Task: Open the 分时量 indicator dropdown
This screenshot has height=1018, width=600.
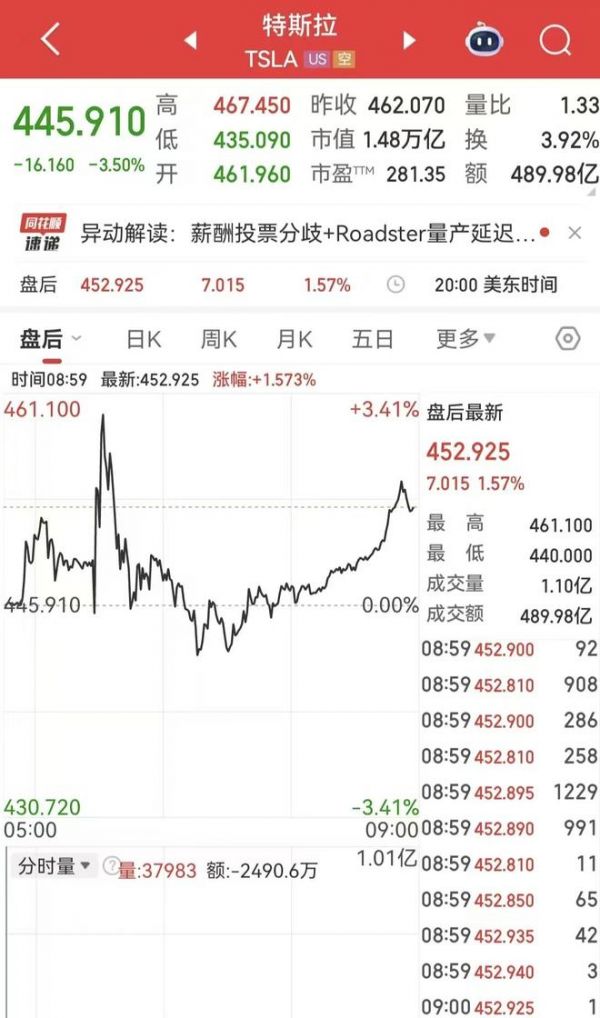Action: click(x=54, y=867)
